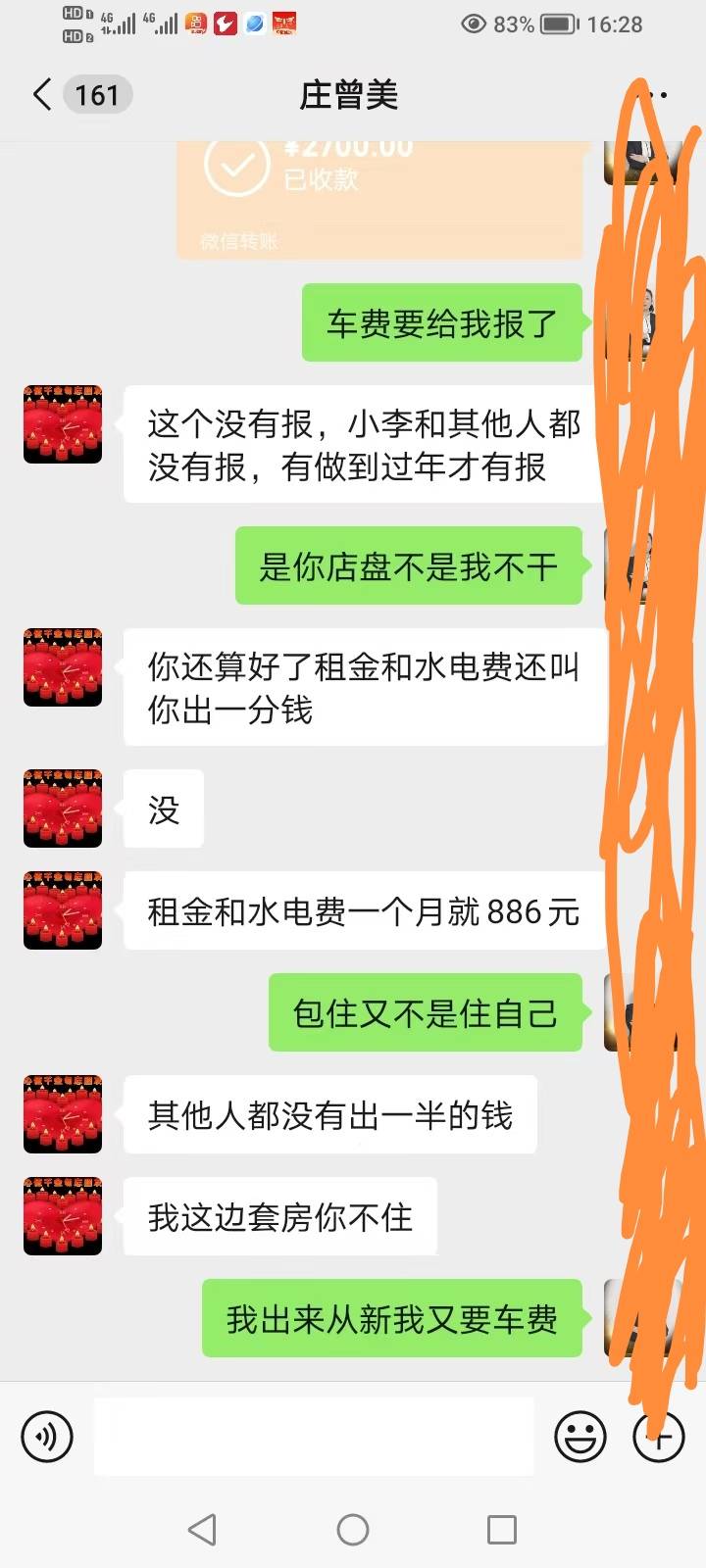Open system recent apps
Image resolution: width=706 pixels, height=1568 pixels.
[x=501, y=1530]
